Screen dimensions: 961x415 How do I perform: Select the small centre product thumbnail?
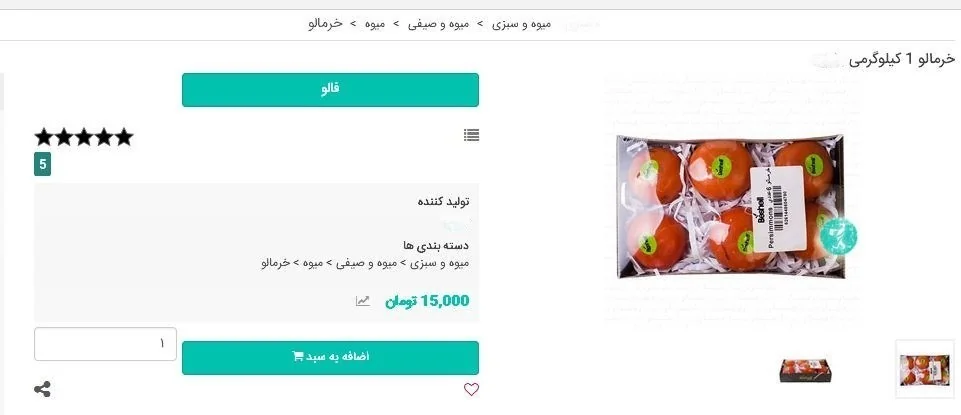coord(805,369)
